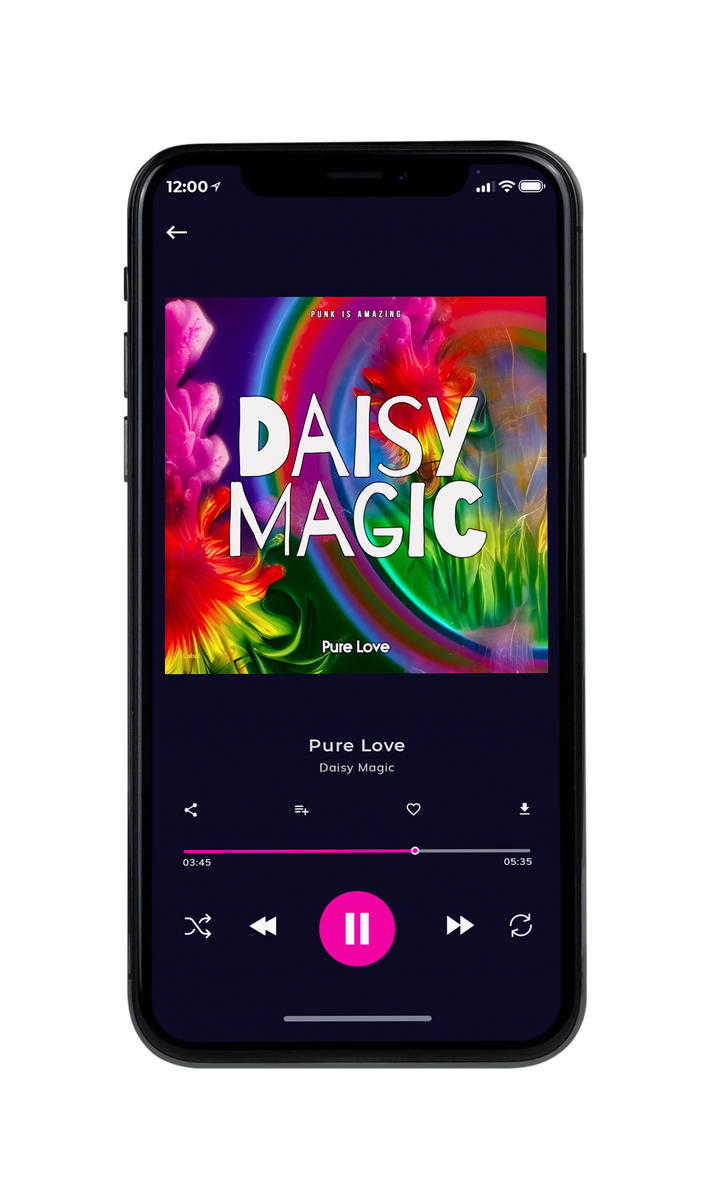Skip ahead with the fast-forward button
Viewport: 720px width, 1200px height.
460,926
